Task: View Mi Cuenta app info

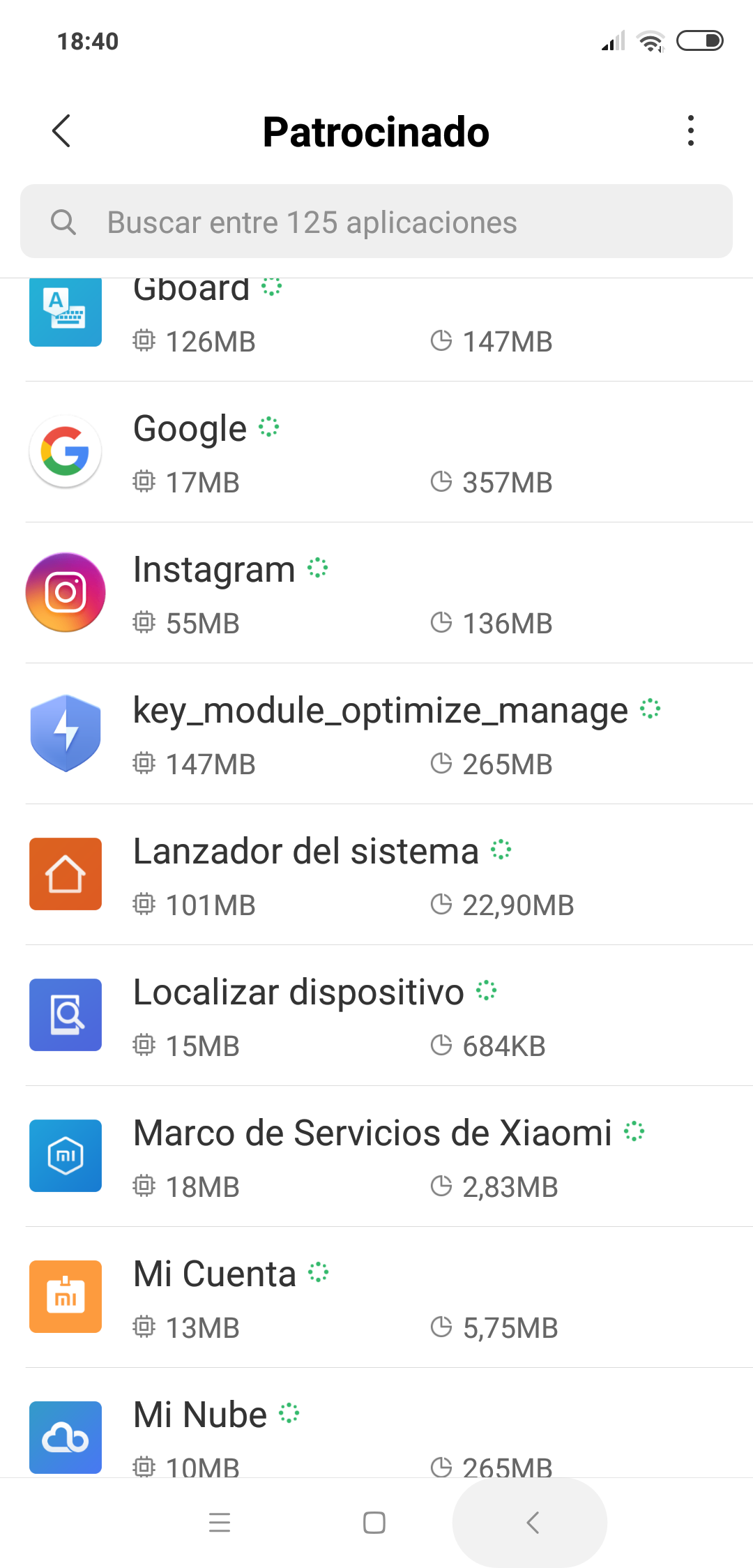Action: [x=376, y=1297]
